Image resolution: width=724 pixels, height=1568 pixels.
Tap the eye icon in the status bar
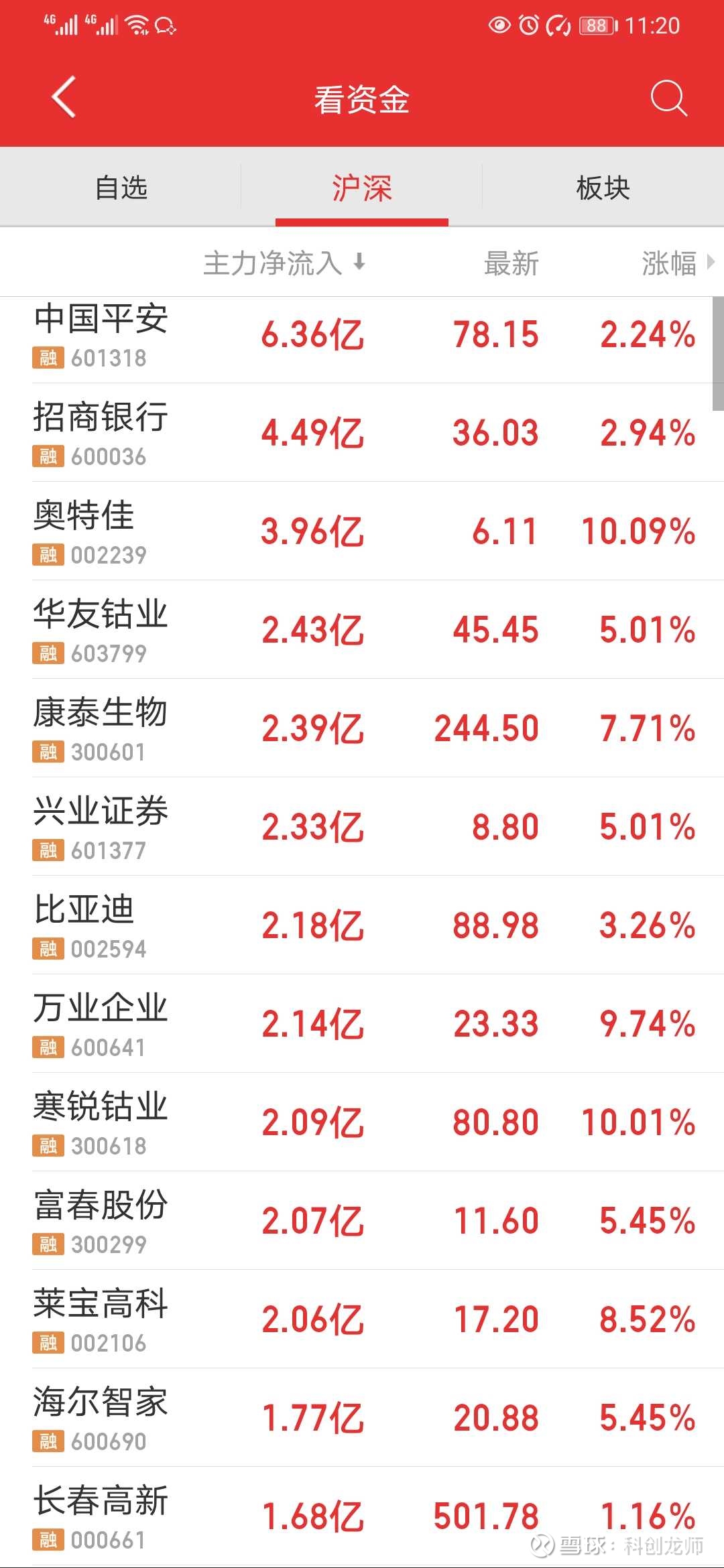pyautogui.click(x=498, y=27)
